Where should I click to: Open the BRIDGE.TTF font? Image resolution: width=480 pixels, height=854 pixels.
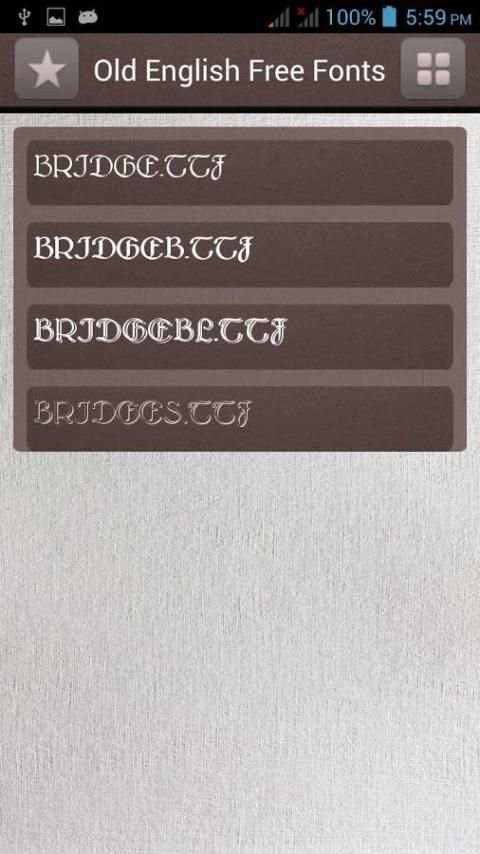[240, 172]
